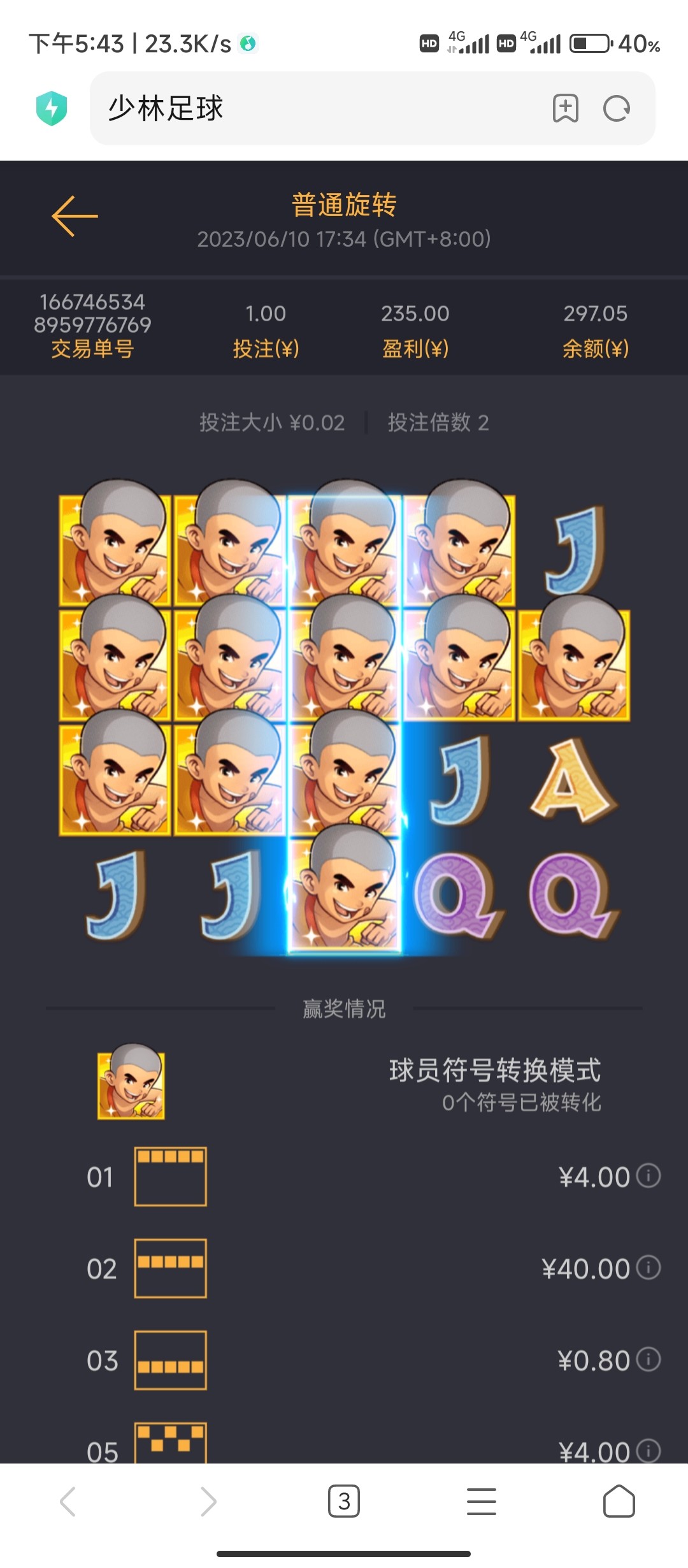688x1568 pixels.
Task: View info for payline 02 win ¥40.00
Action: [649, 1267]
